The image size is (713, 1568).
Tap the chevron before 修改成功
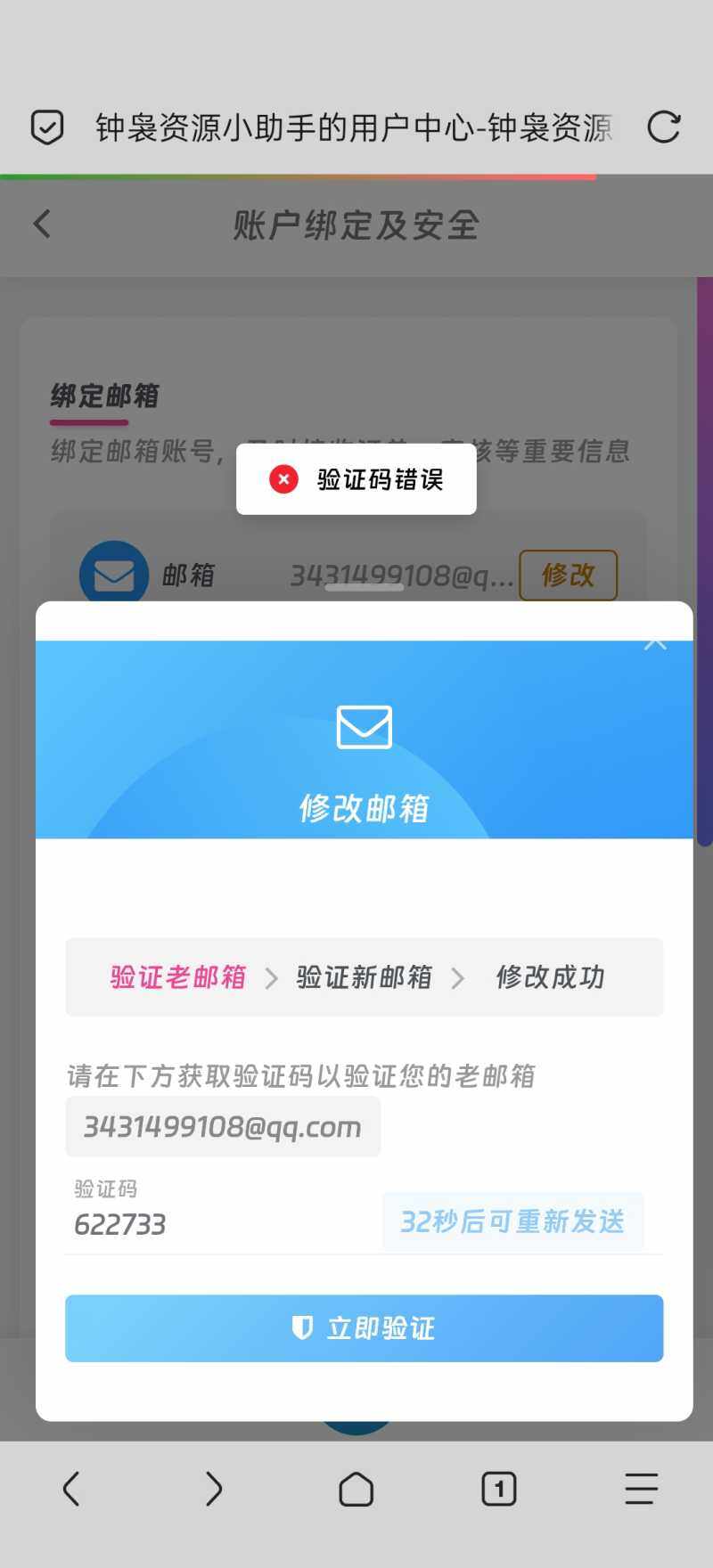458,977
